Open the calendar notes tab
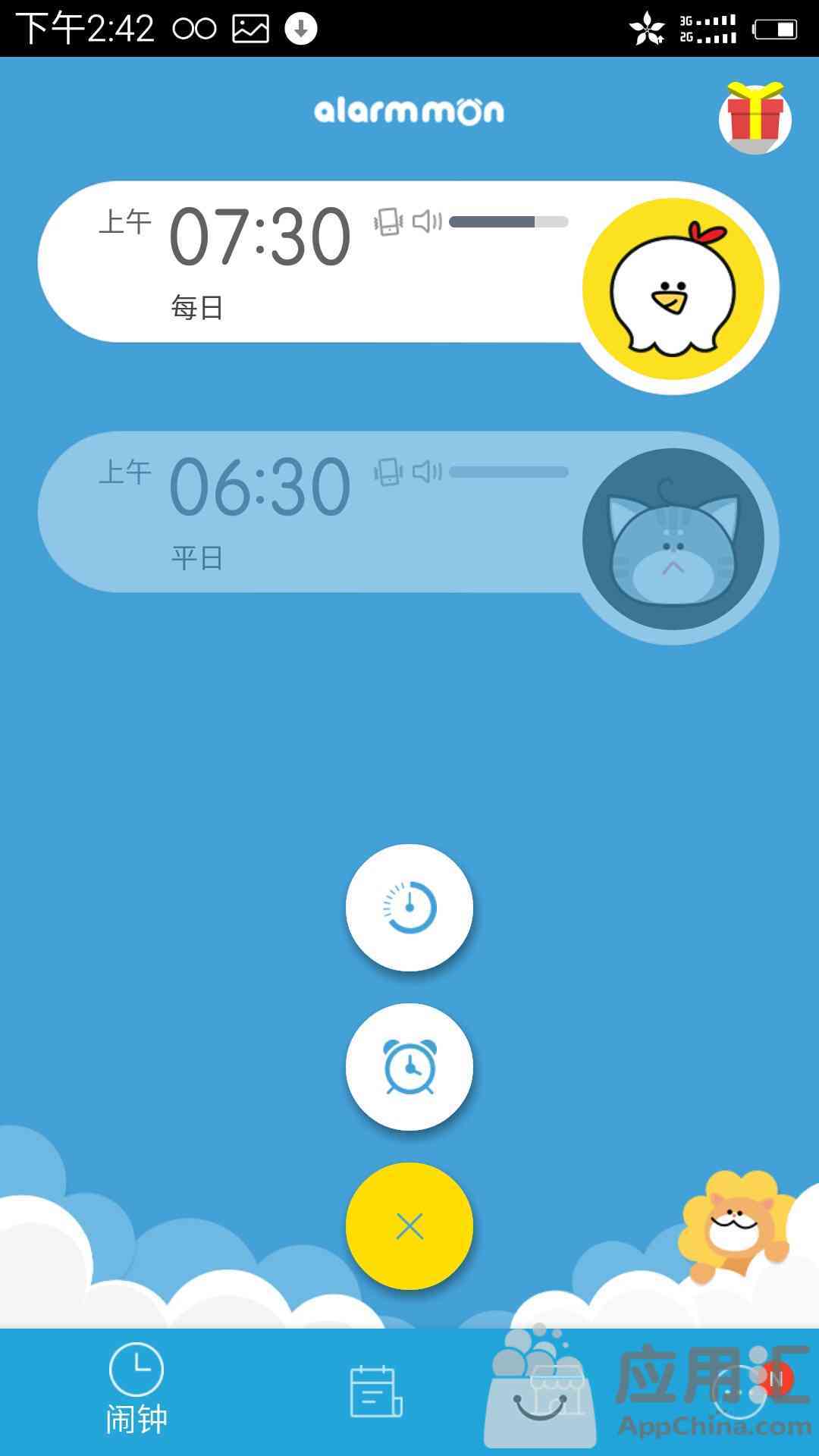The image size is (819, 1456). coord(375,1391)
